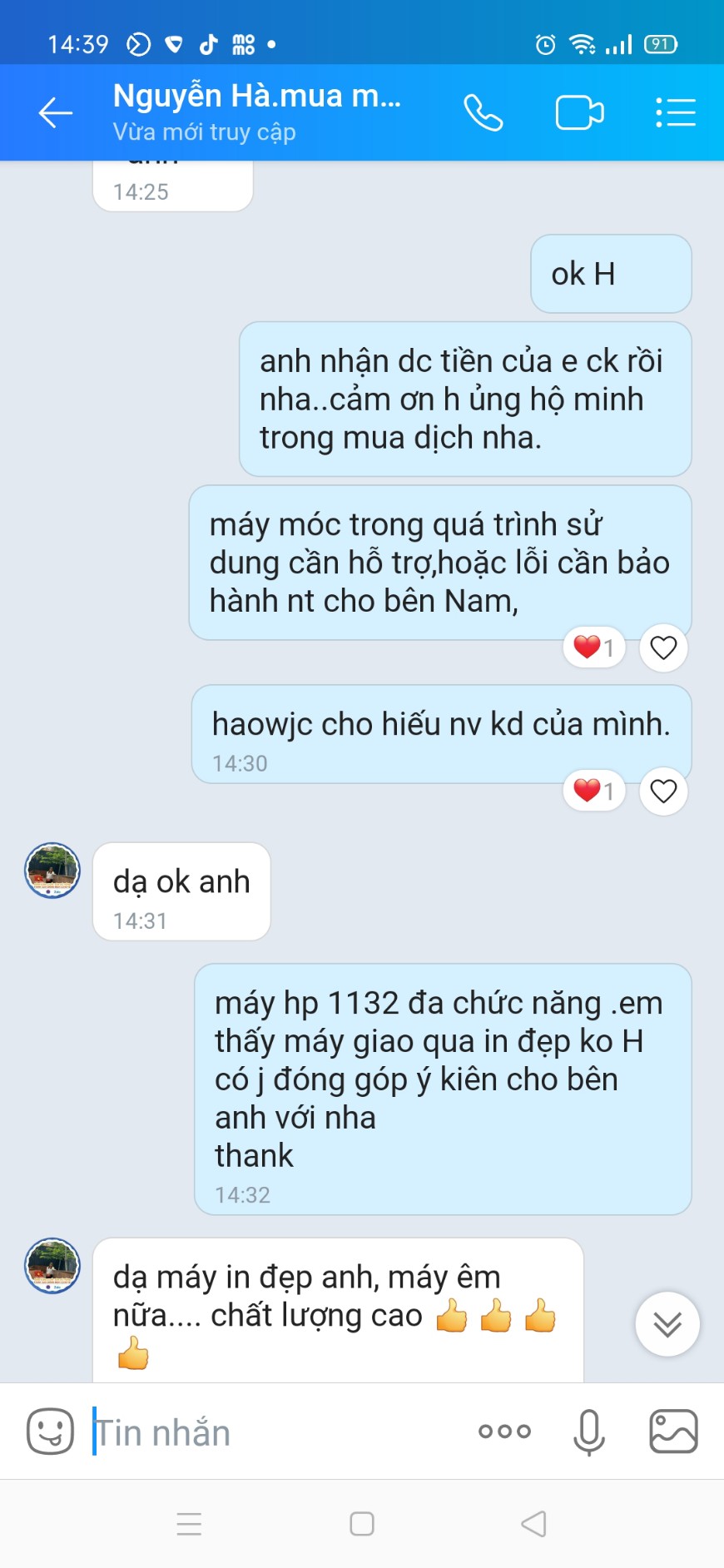Screen dimensions: 724x1568
Task: Start a voice call with Nguyễn Hà
Action: (483, 112)
